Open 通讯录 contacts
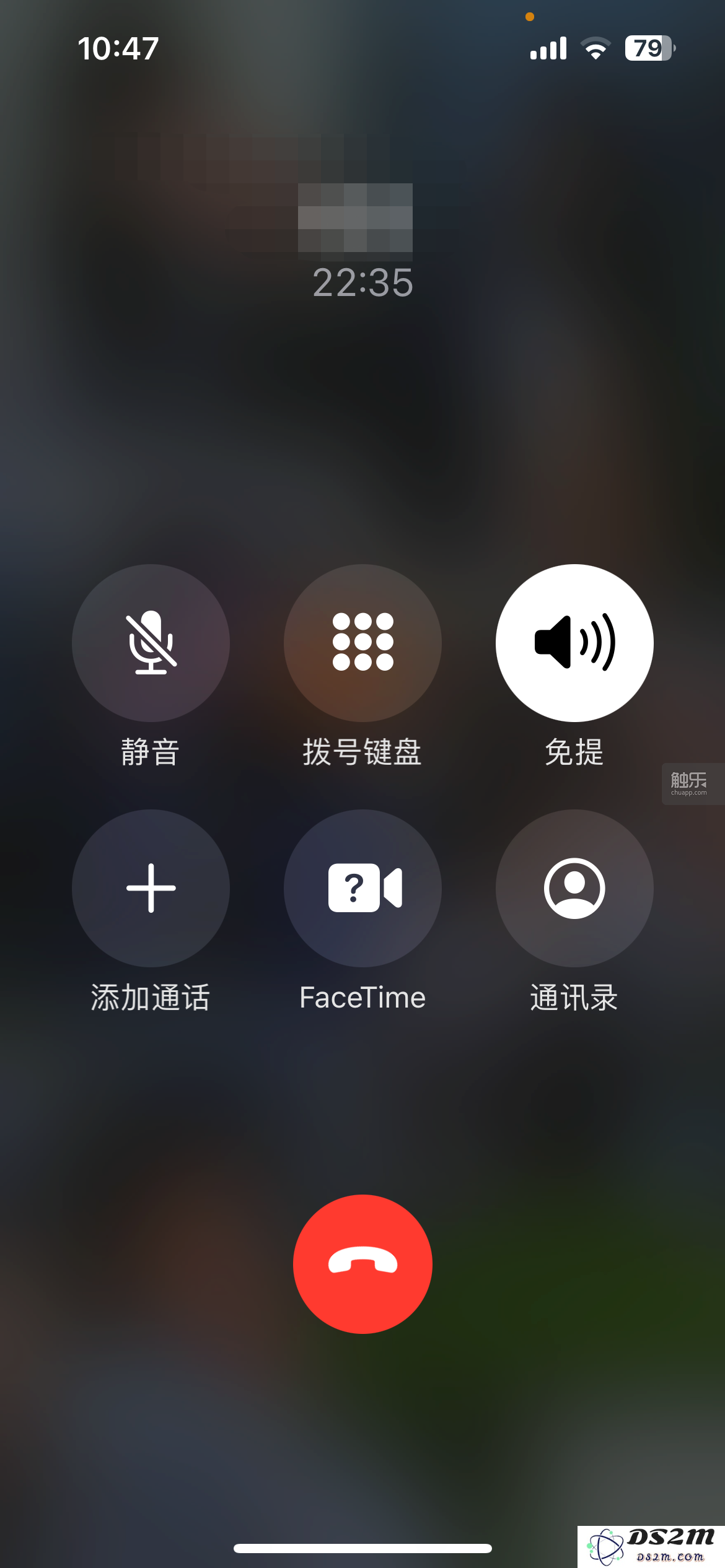725x1568 pixels. tap(574, 888)
